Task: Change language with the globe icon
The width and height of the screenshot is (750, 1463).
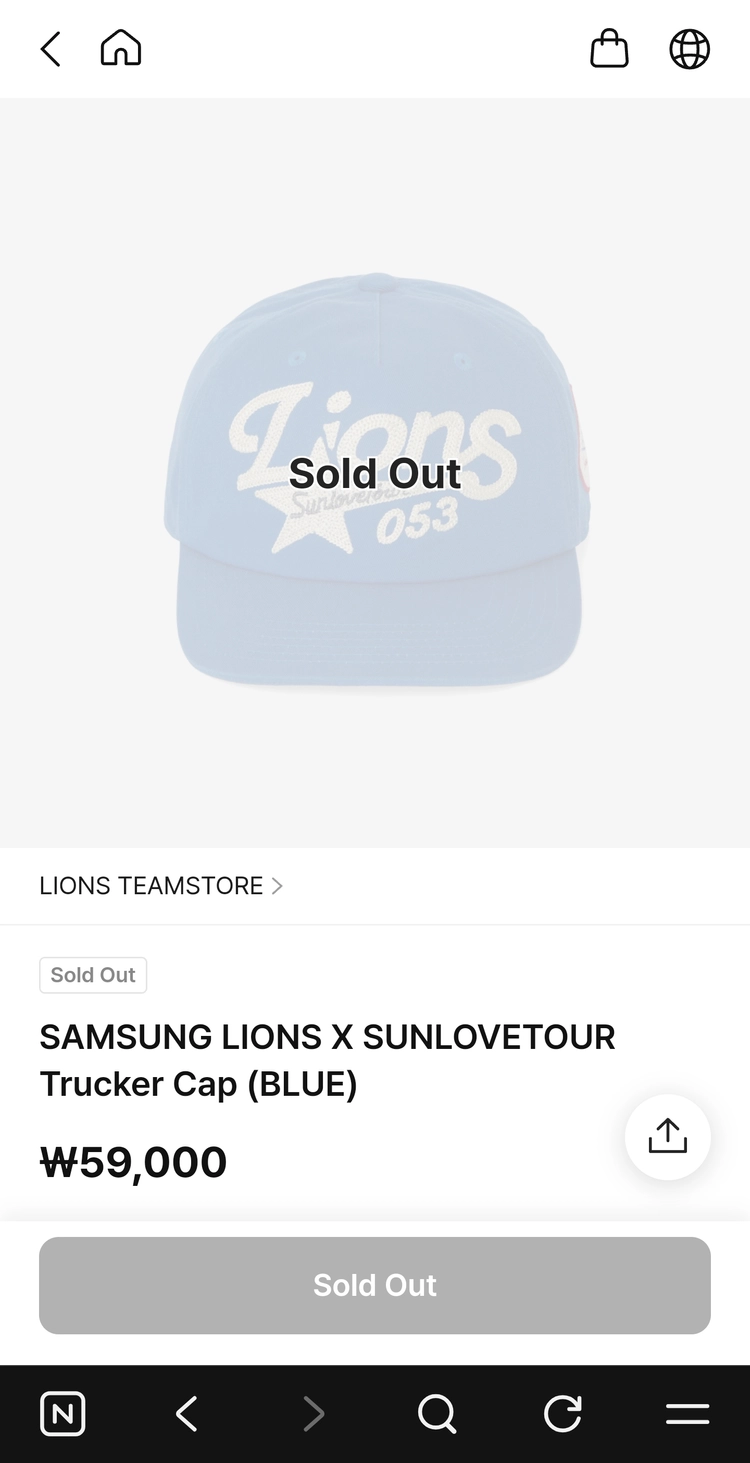Action: pyautogui.click(x=689, y=48)
